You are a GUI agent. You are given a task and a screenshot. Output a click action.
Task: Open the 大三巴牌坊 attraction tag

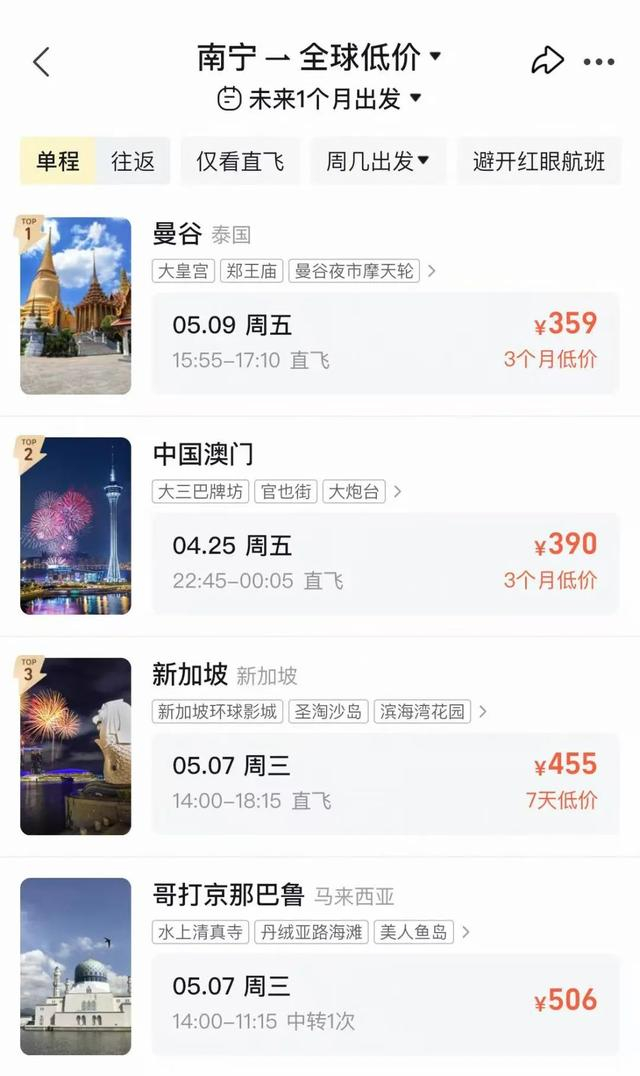click(200, 492)
